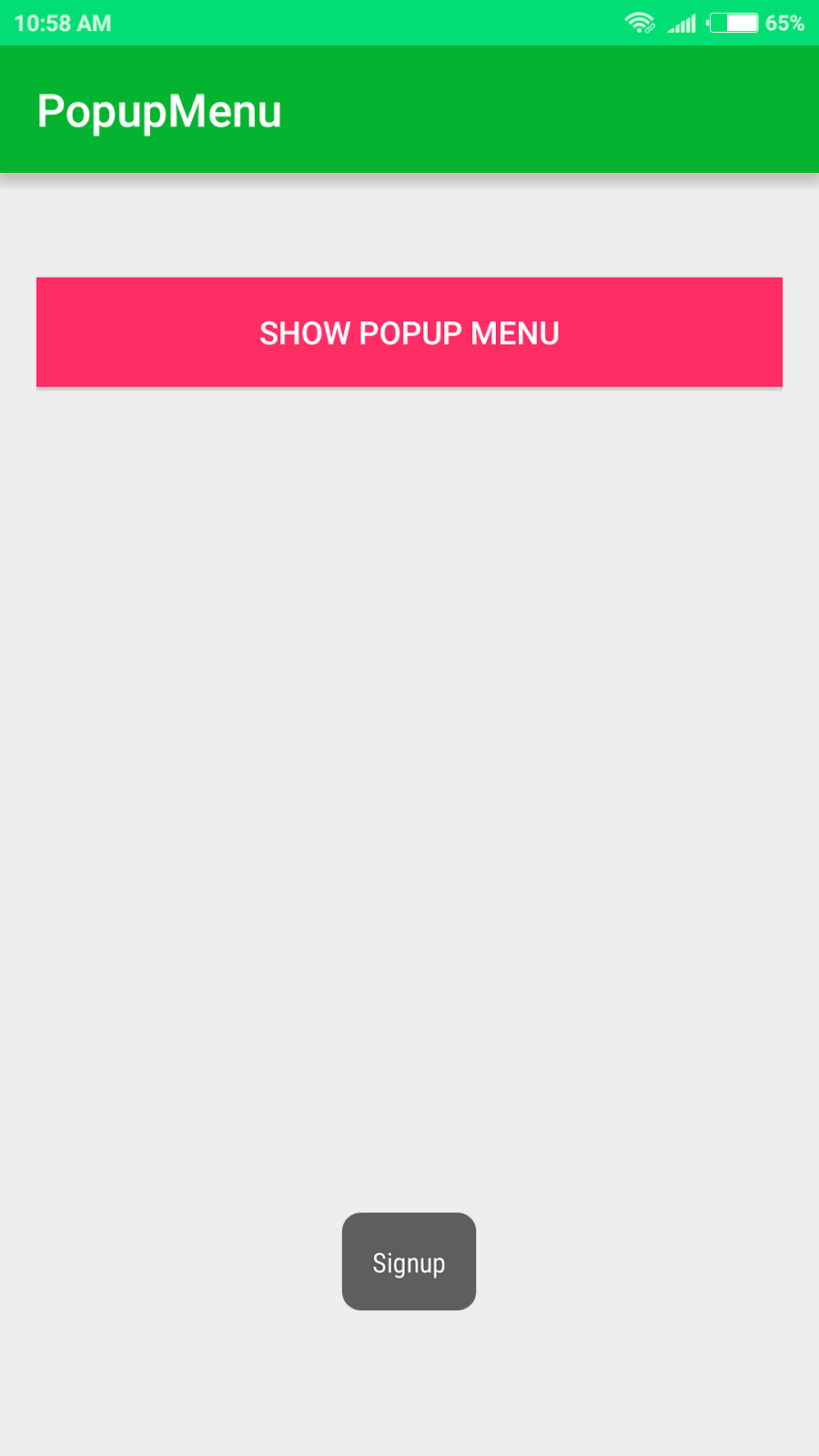Tap the battery icon in the status bar

click(733, 23)
